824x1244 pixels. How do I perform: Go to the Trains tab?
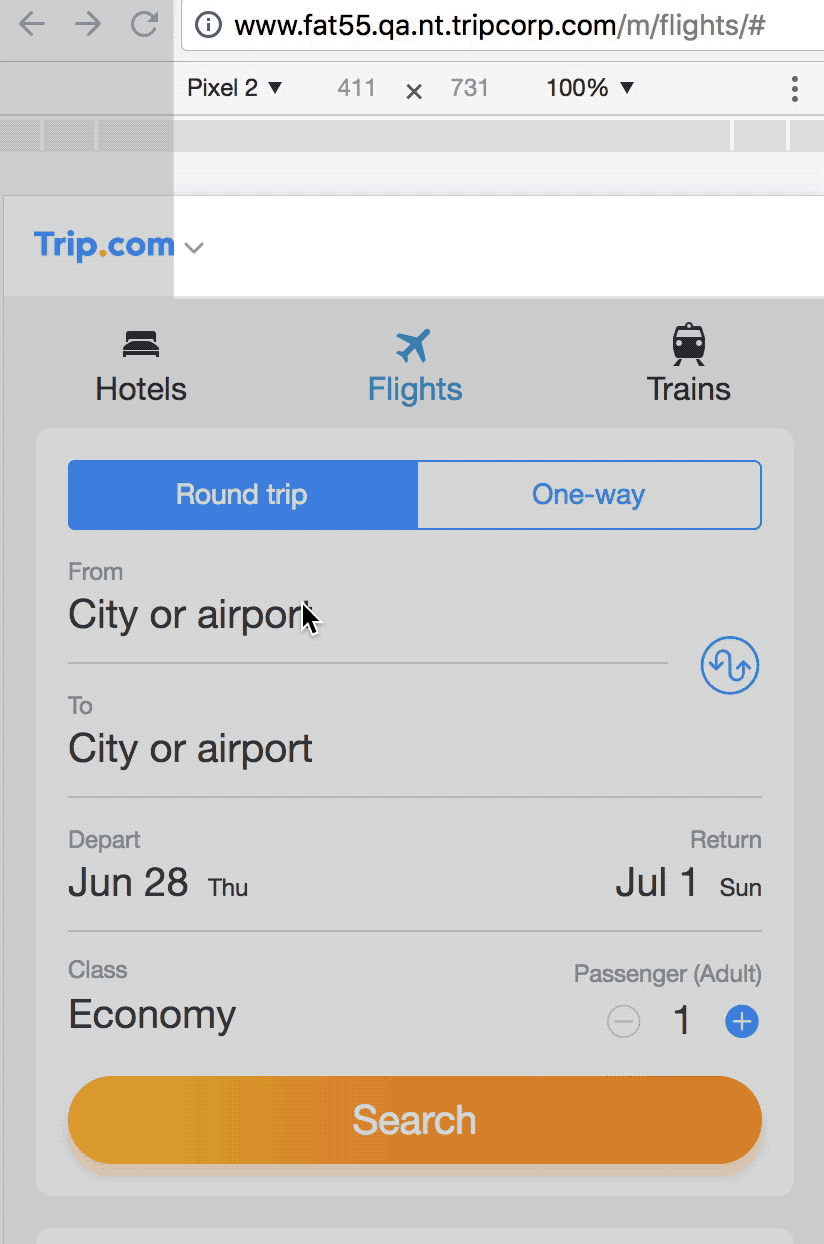pyautogui.click(x=688, y=366)
